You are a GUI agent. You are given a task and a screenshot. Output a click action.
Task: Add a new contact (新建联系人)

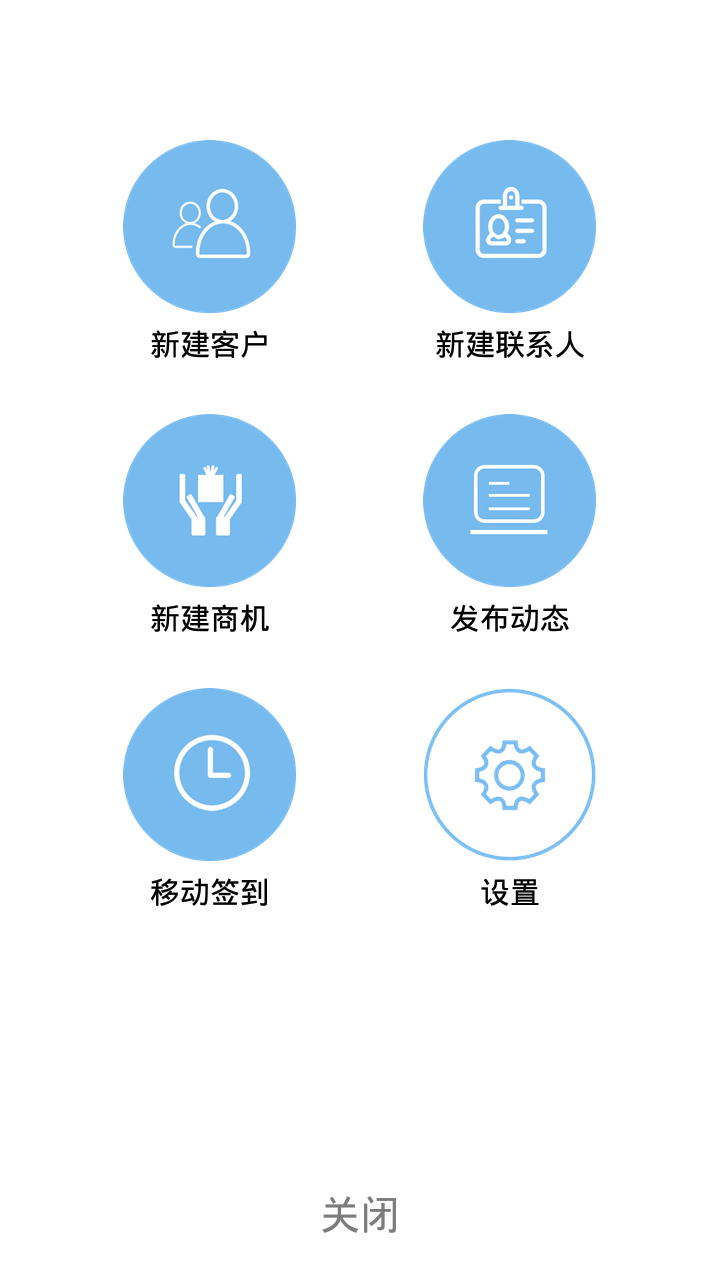point(509,227)
